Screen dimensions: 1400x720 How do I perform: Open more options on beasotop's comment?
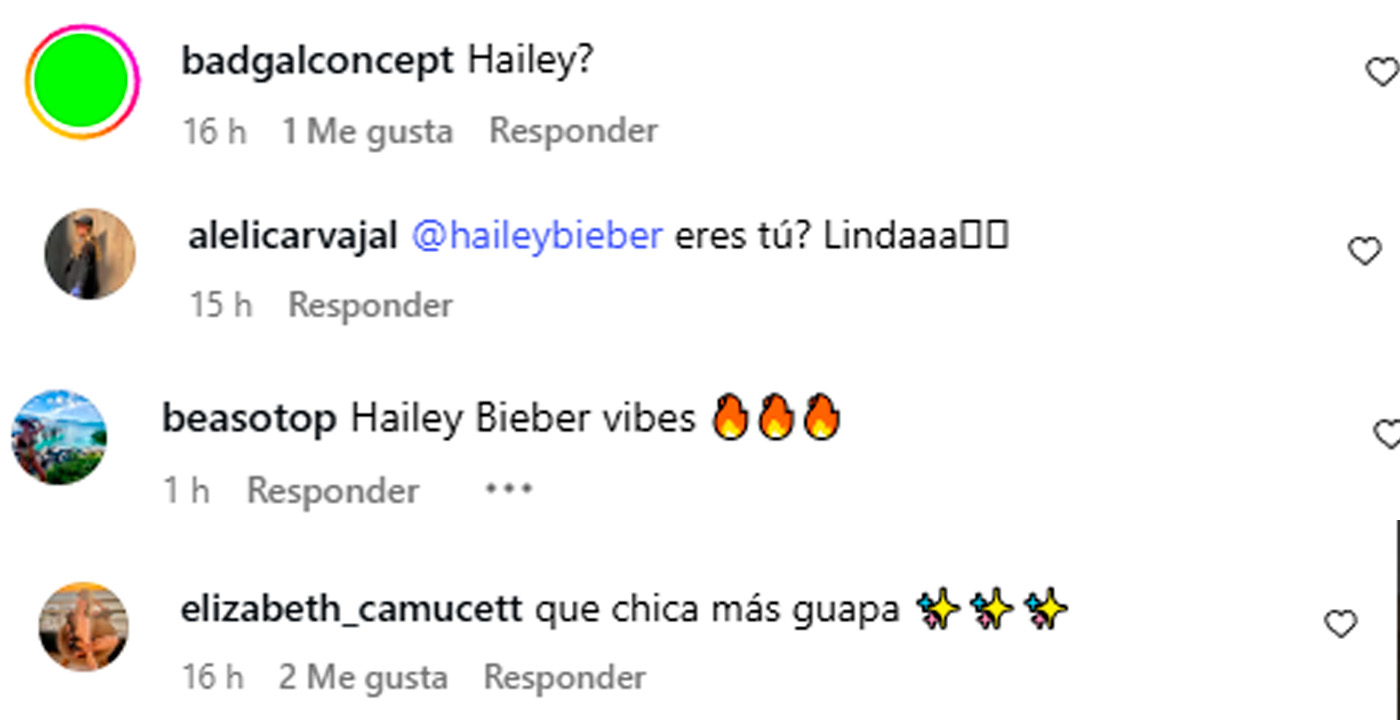pos(508,490)
